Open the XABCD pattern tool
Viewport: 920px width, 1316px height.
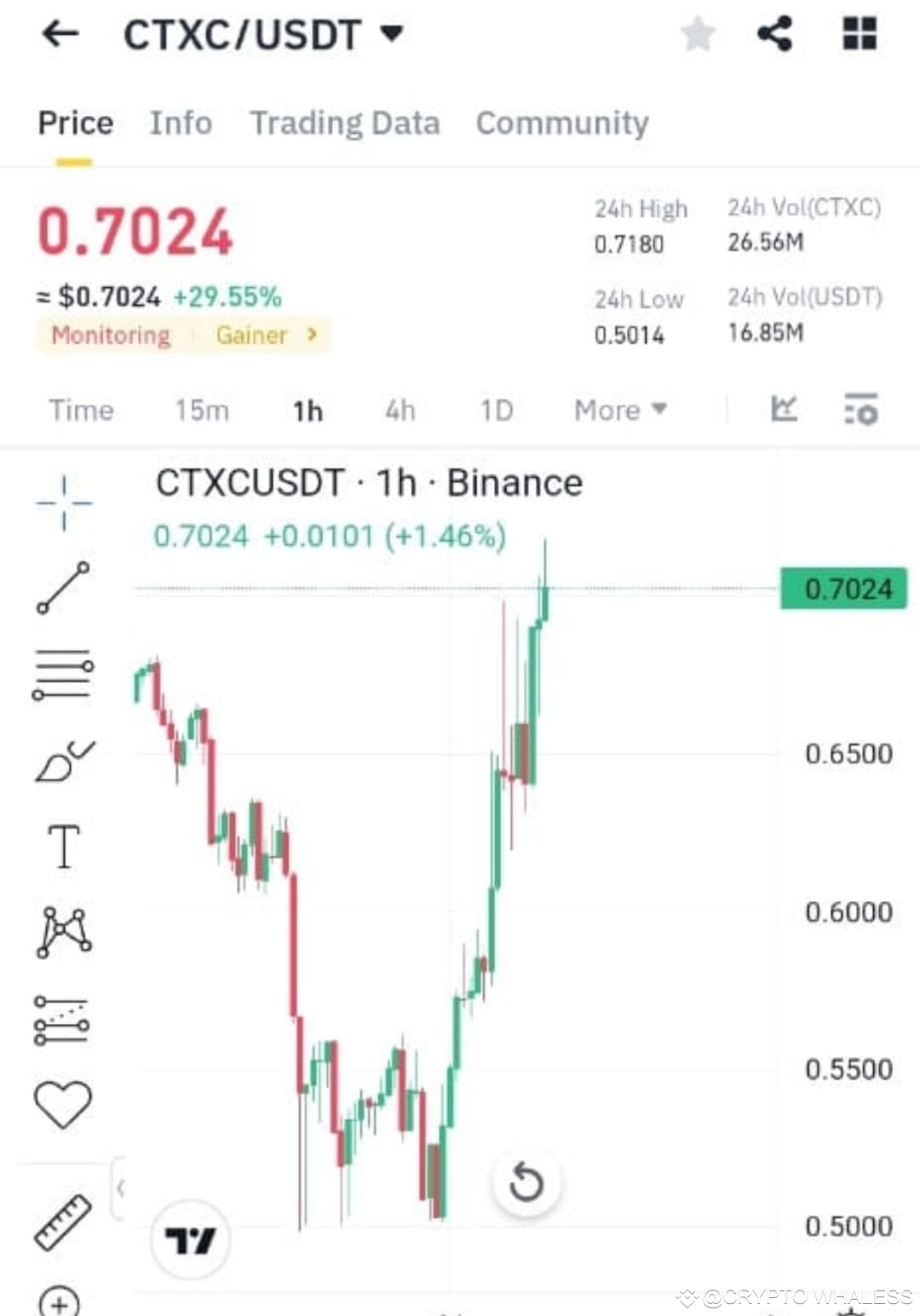tap(64, 928)
